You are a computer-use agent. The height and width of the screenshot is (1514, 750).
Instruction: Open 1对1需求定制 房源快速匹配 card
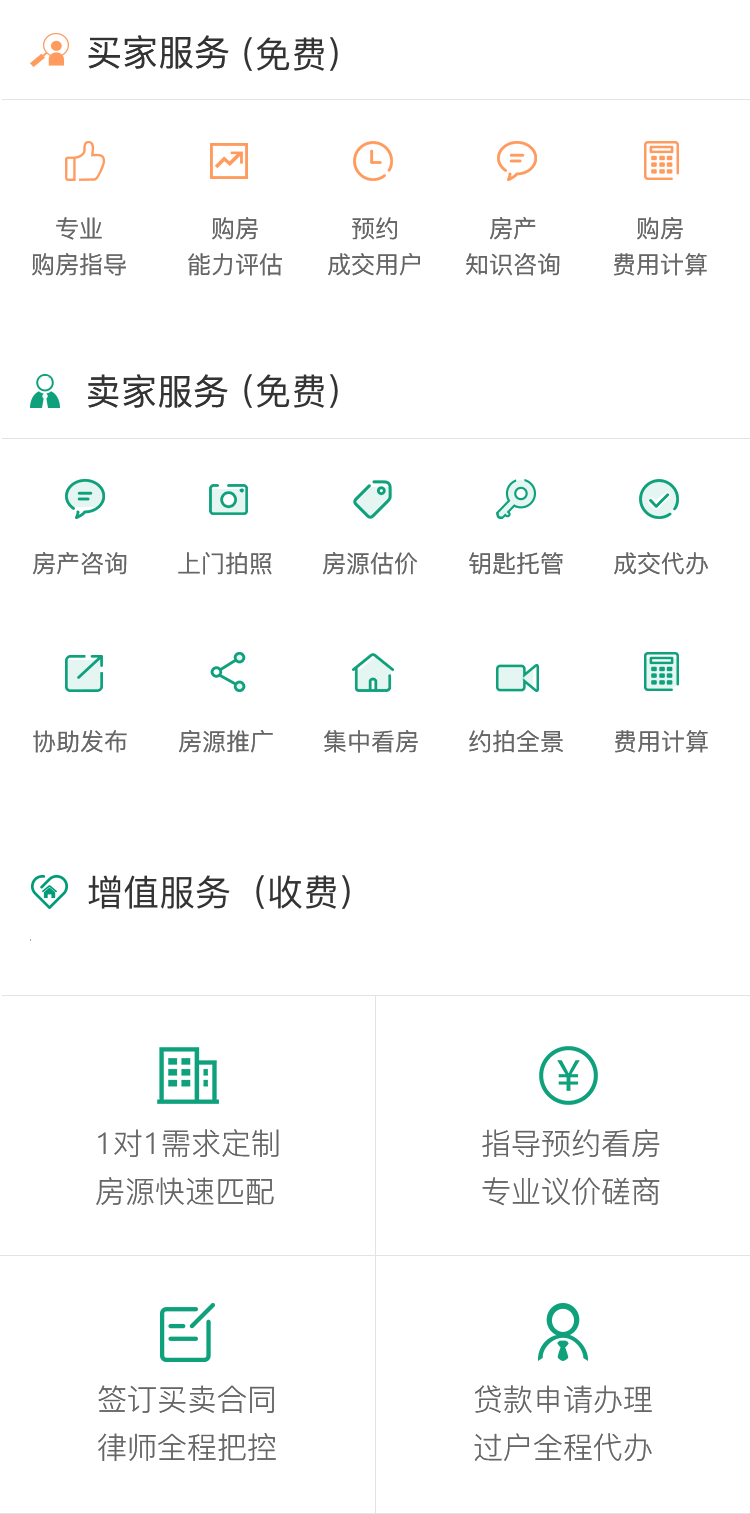point(187,1125)
